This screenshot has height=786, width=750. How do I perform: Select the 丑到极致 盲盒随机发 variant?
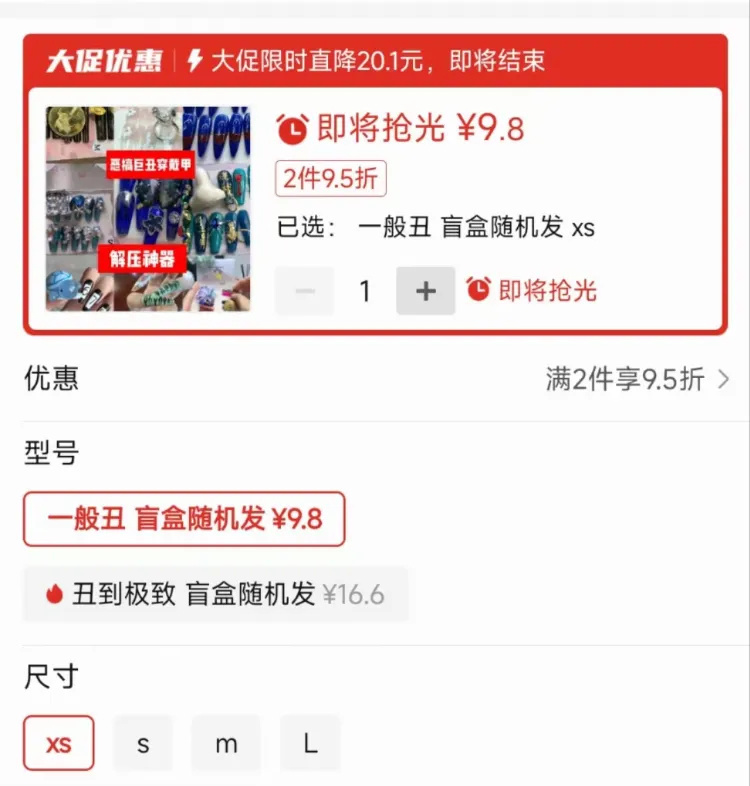click(x=216, y=594)
